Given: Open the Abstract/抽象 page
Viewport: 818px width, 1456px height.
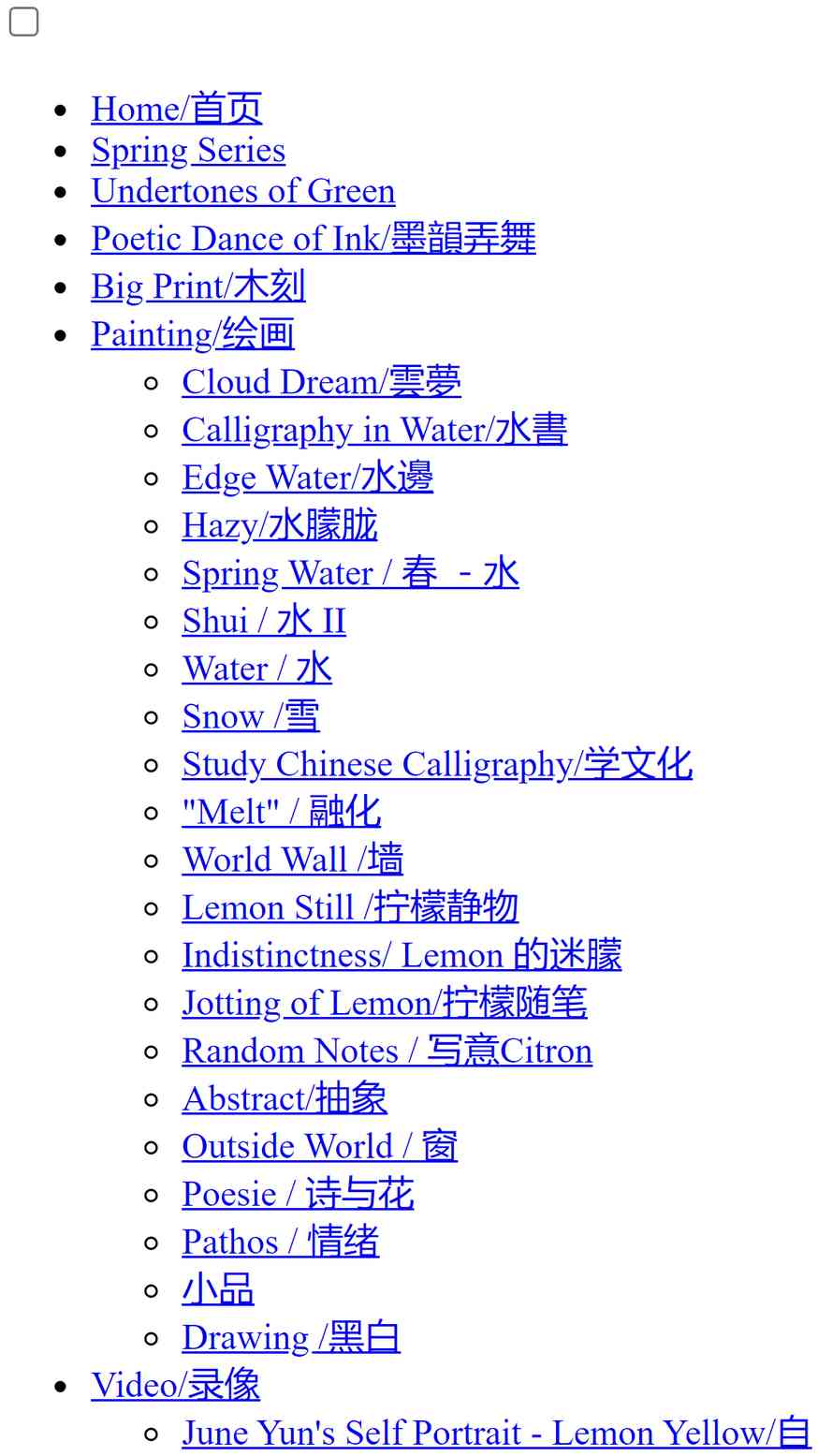Looking at the screenshot, I should tap(285, 1097).
